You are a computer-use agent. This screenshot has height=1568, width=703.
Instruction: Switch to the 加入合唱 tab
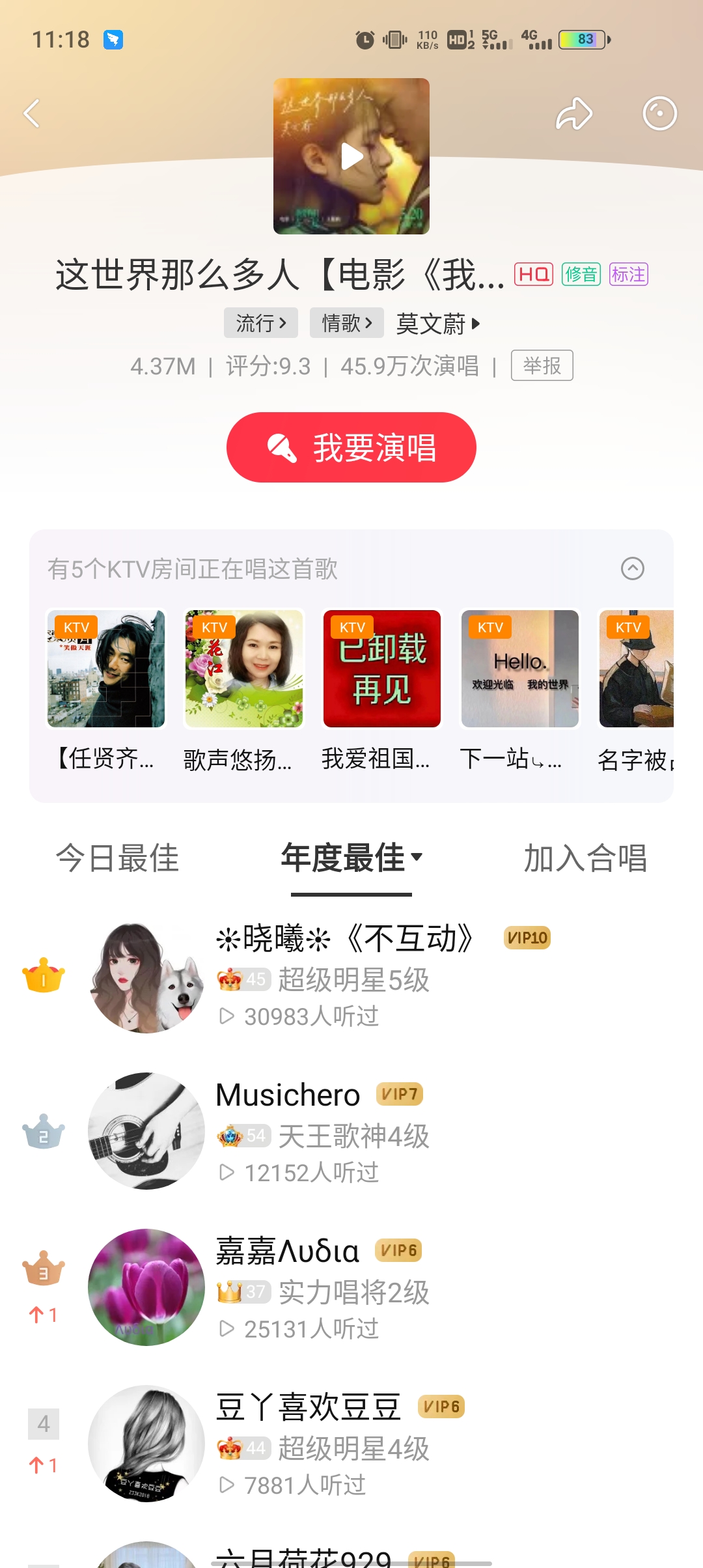point(585,858)
